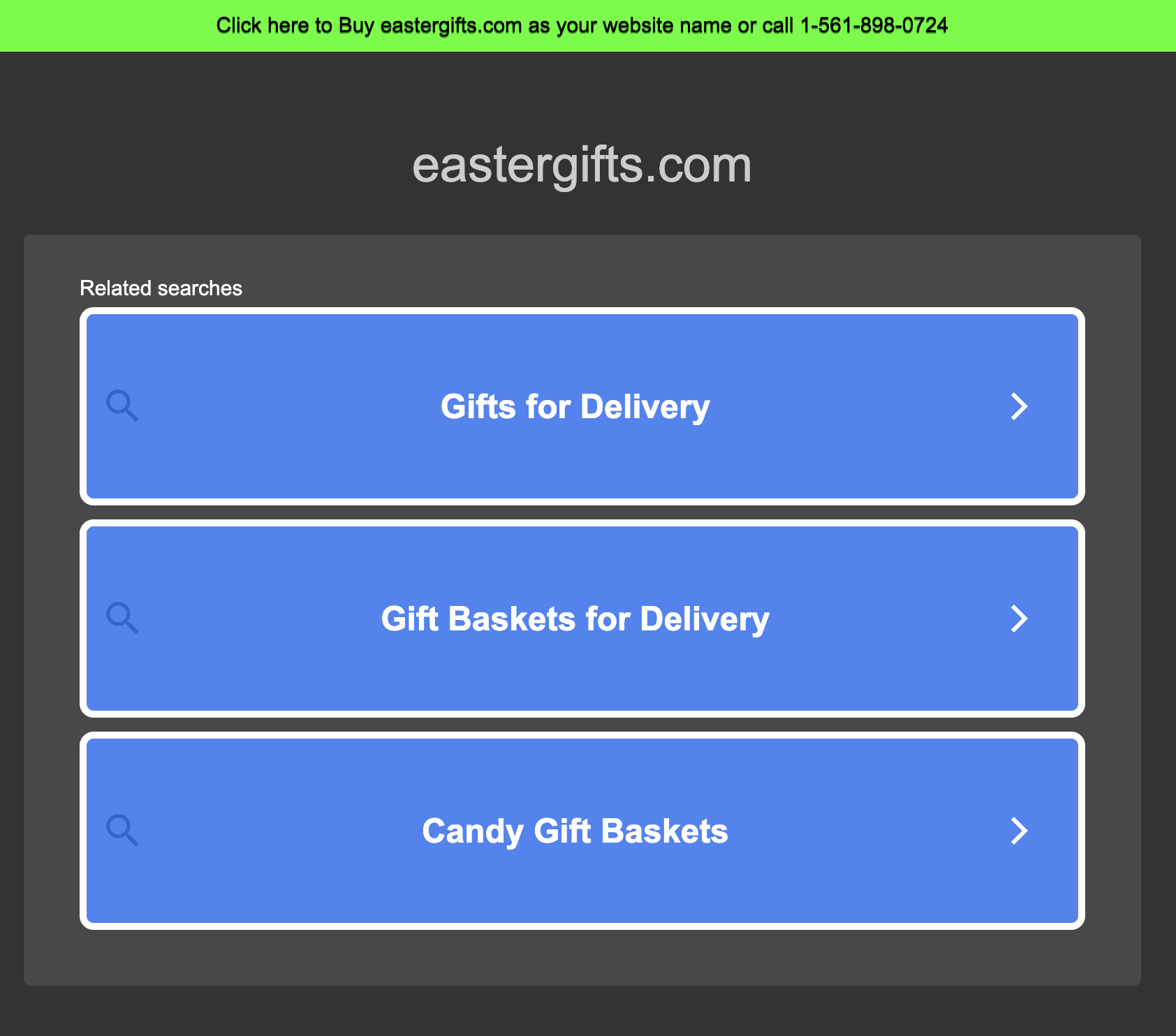Select Gift Baskets for Delivery
This screenshot has width=1176, height=1036.
pyautogui.click(x=575, y=619)
